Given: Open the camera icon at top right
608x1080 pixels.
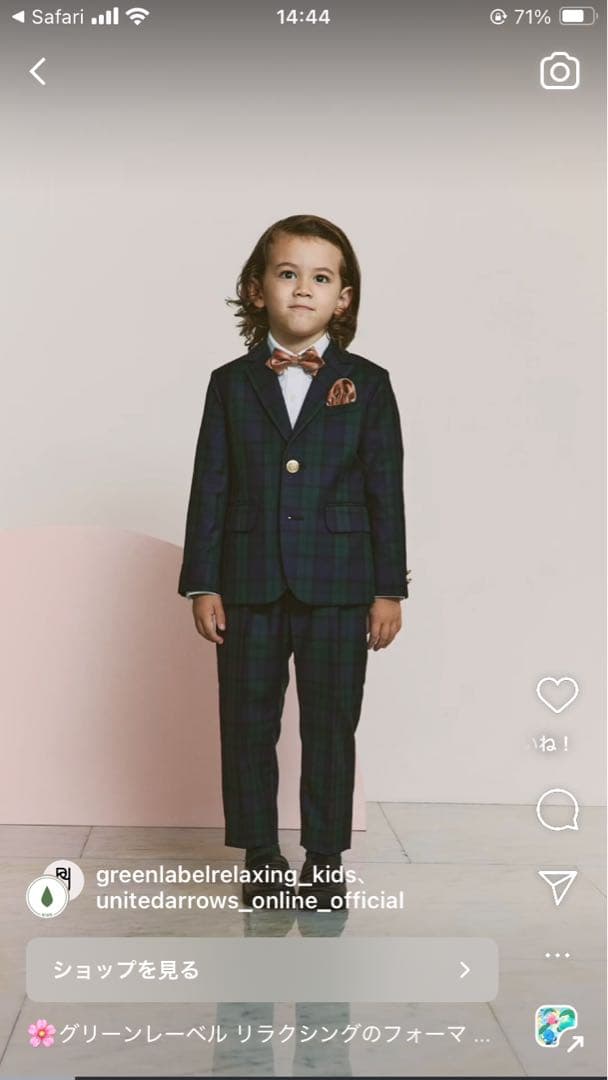Looking at the screenshot, I should [x=559, y=71].
